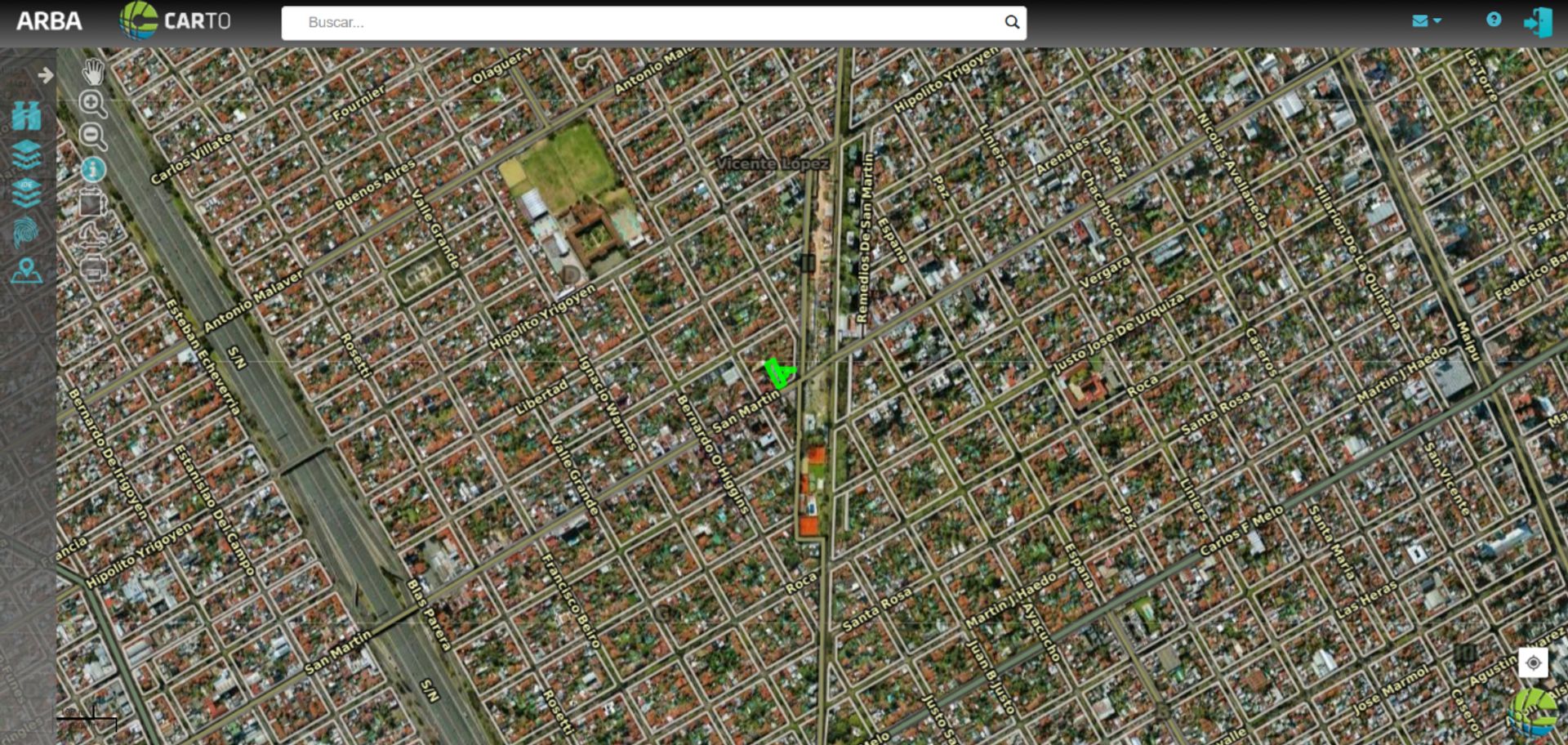Screen dimensions: 1568x745
Task: Select the distance measurement tool
Action: 93,236
